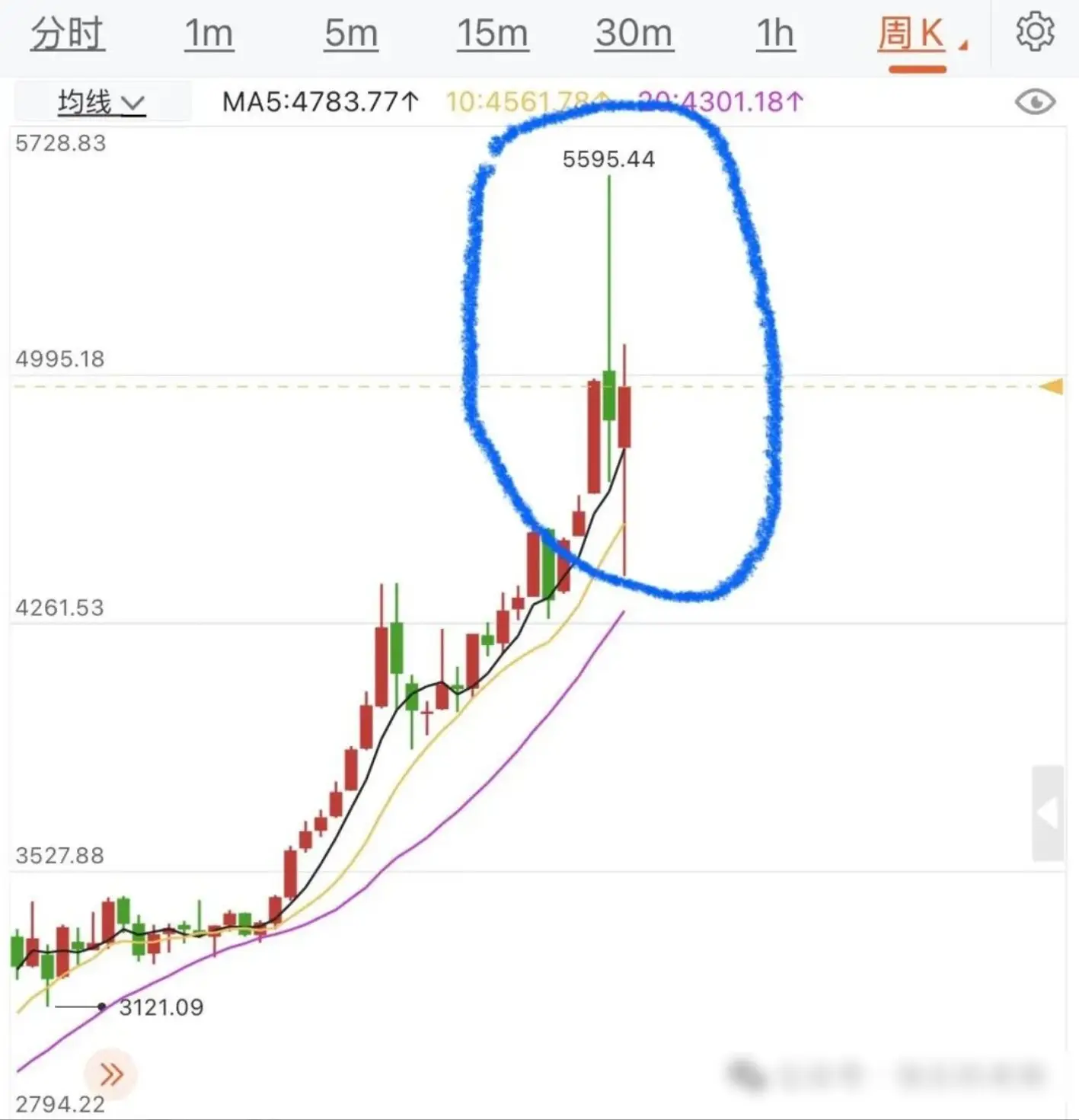Viewport: 1079px width, 1120px height.
Task: Switch to the 分时 chart tab
Action: pyautogui.click(x=66, y=32)
